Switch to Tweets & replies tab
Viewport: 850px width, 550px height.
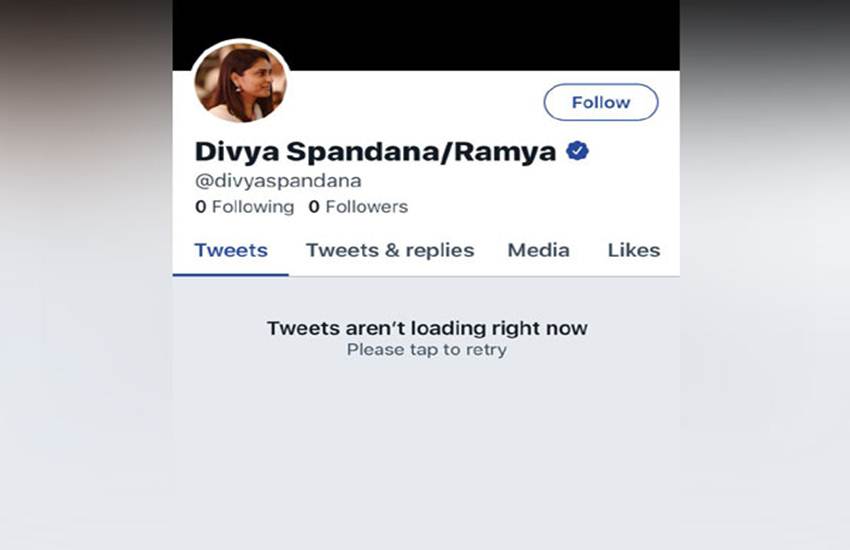[x=390, y=250]
